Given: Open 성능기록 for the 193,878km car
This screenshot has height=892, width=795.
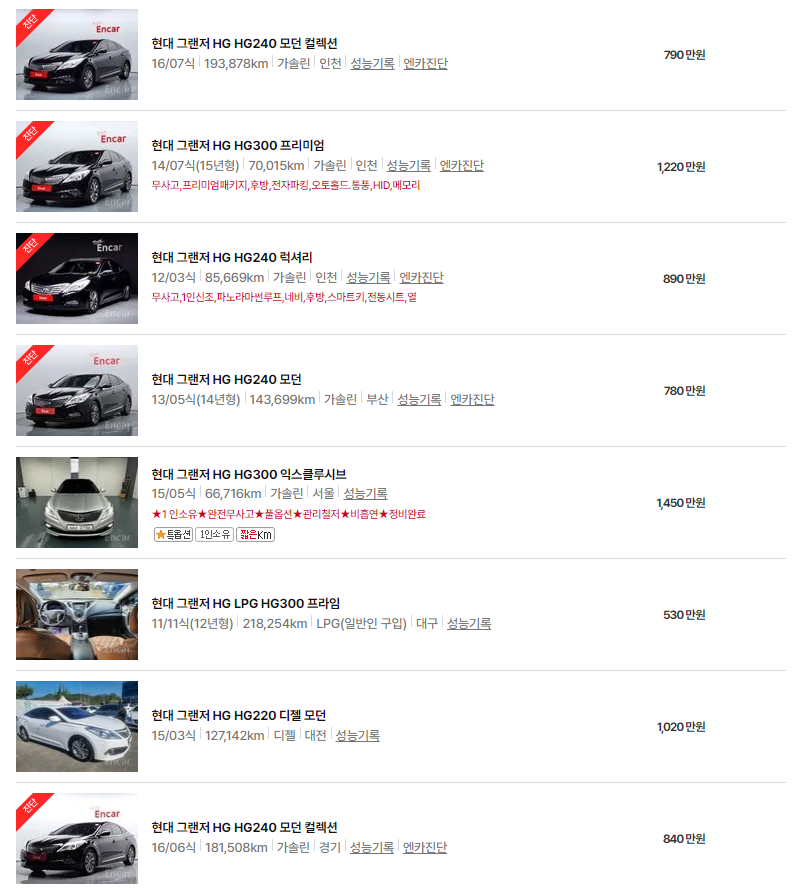Looking at the screenshot, I should 372,63.
